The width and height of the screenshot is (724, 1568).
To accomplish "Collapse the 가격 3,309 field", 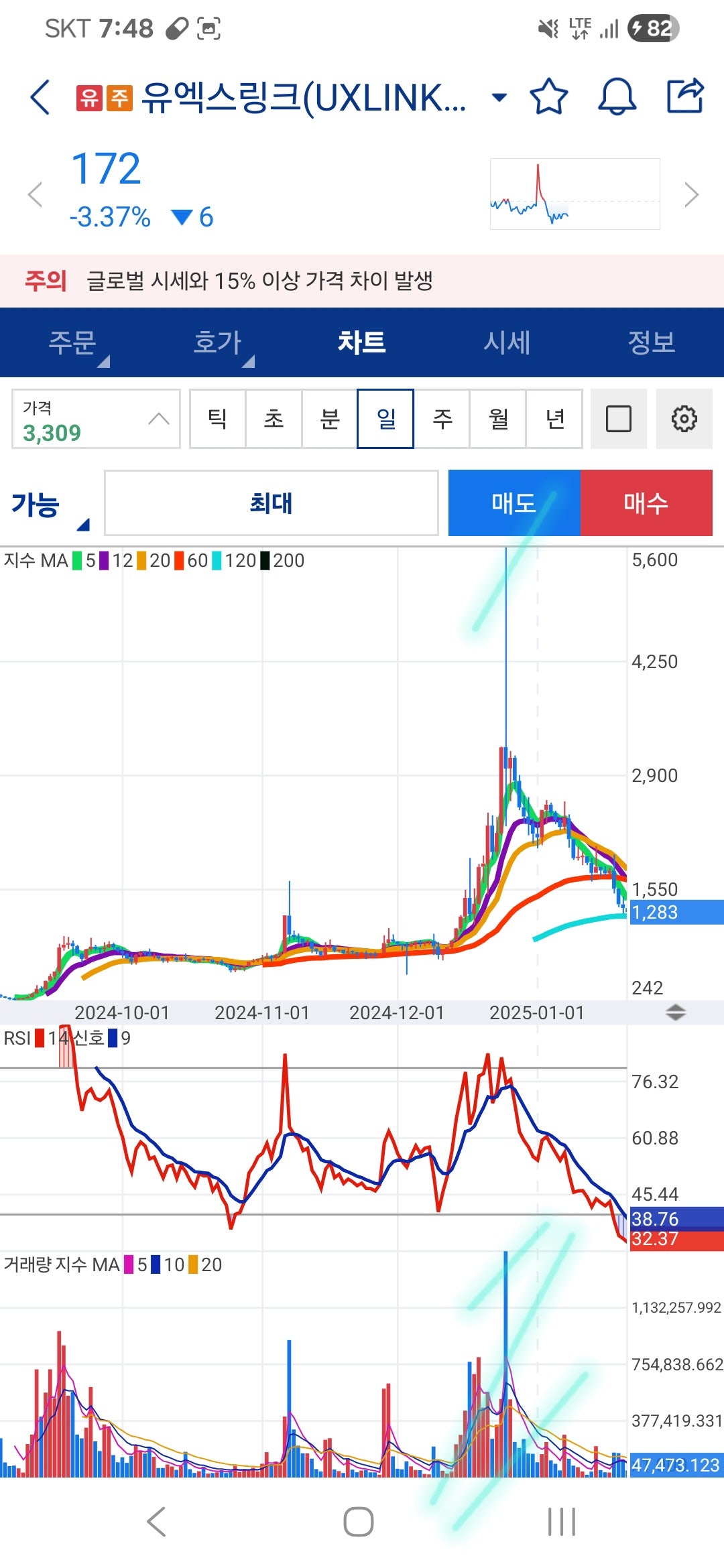I will point(158,419).
